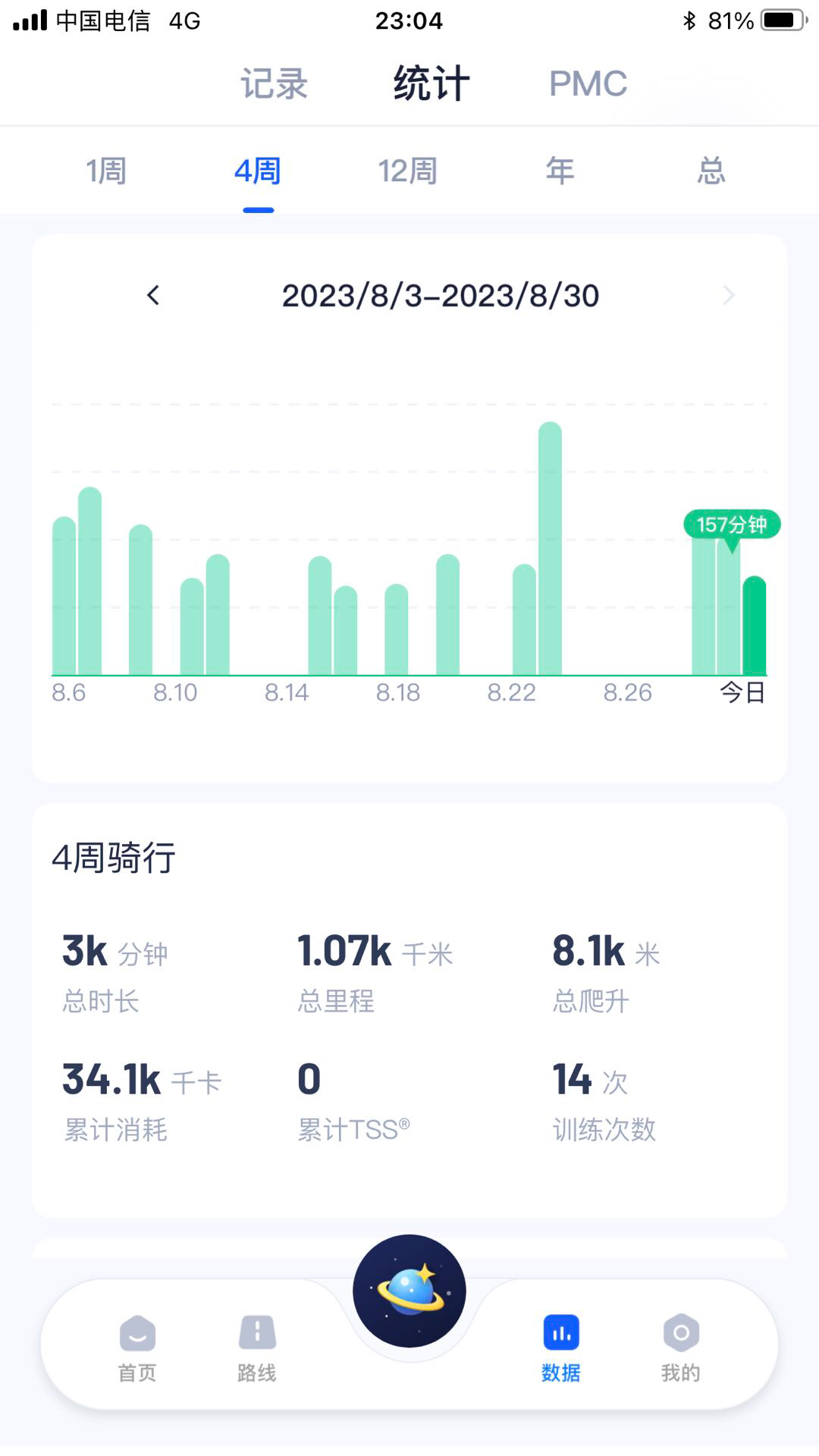Open the PMC tab
The width and height of the screenshot is (819, 1456).
tap(588, 83)
